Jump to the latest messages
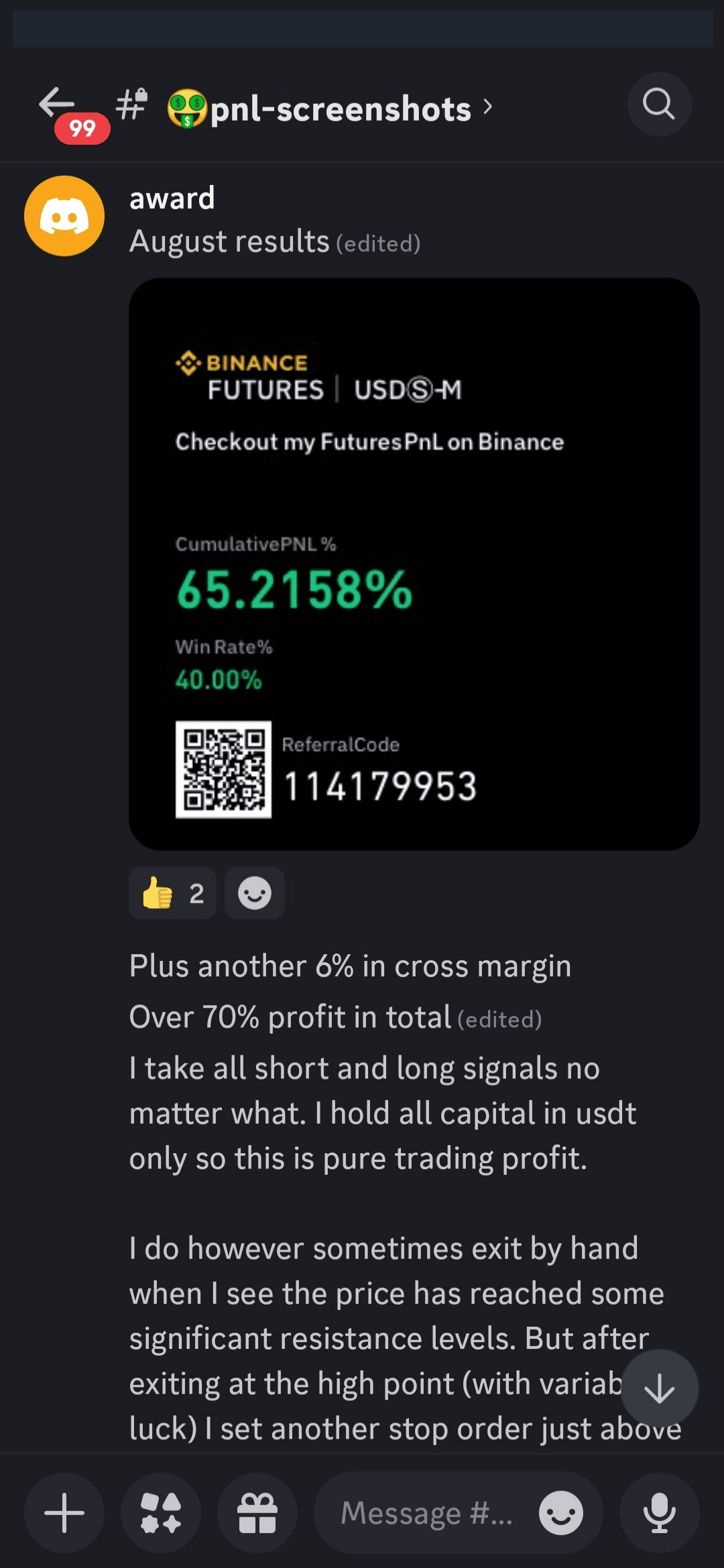 660,1388
